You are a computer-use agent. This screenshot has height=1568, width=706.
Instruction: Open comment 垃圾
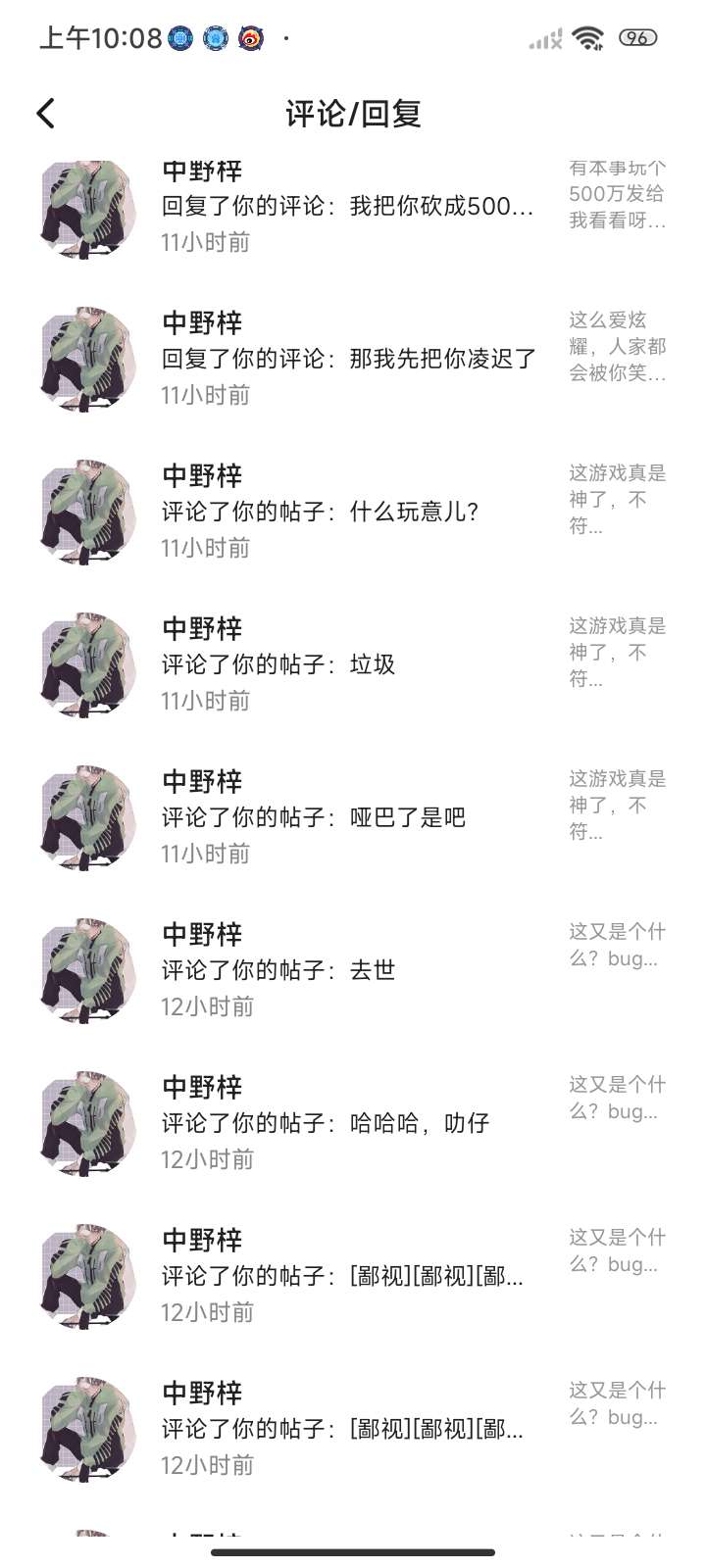(x=278, y=664)
